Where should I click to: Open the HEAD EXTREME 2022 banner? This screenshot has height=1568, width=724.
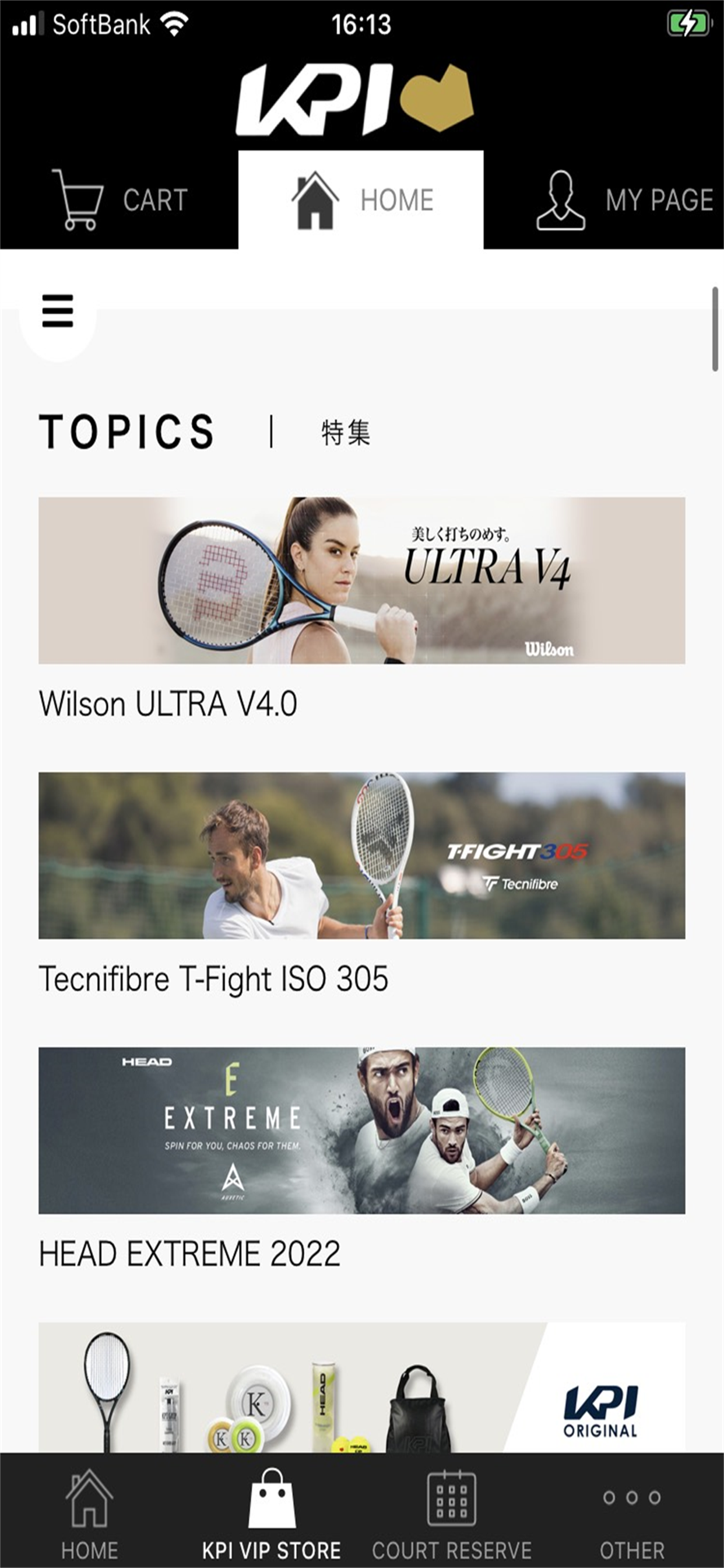point(361,1130)
